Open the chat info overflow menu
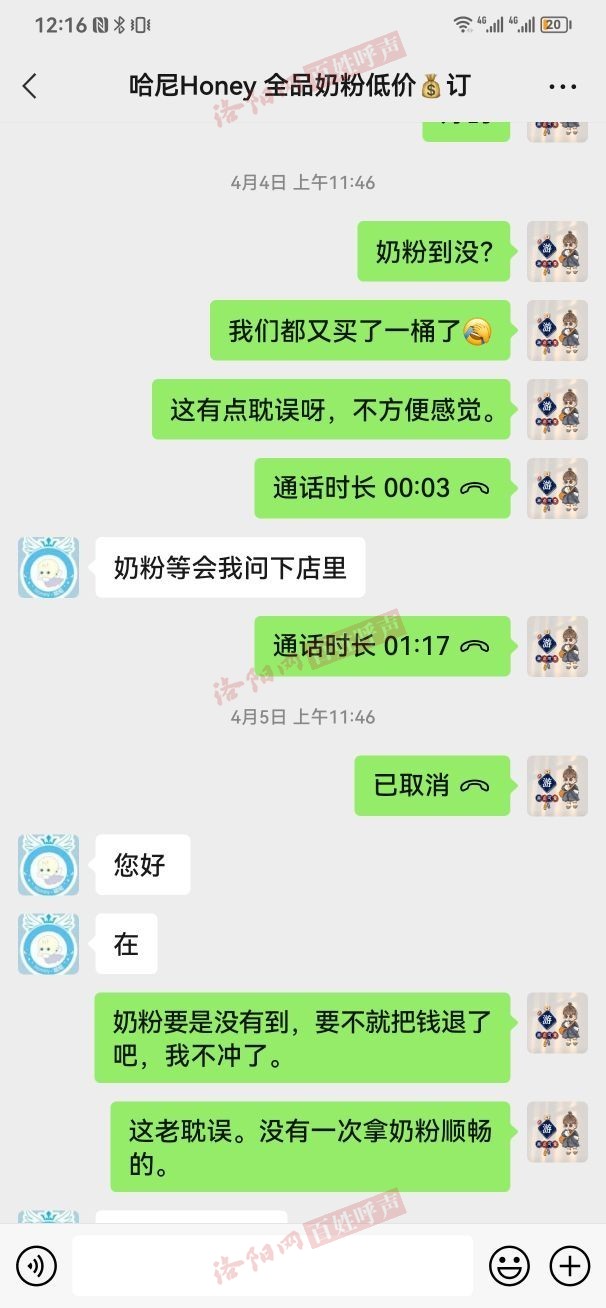This screenshot has width=606, height=1308. tap(563, 87)
